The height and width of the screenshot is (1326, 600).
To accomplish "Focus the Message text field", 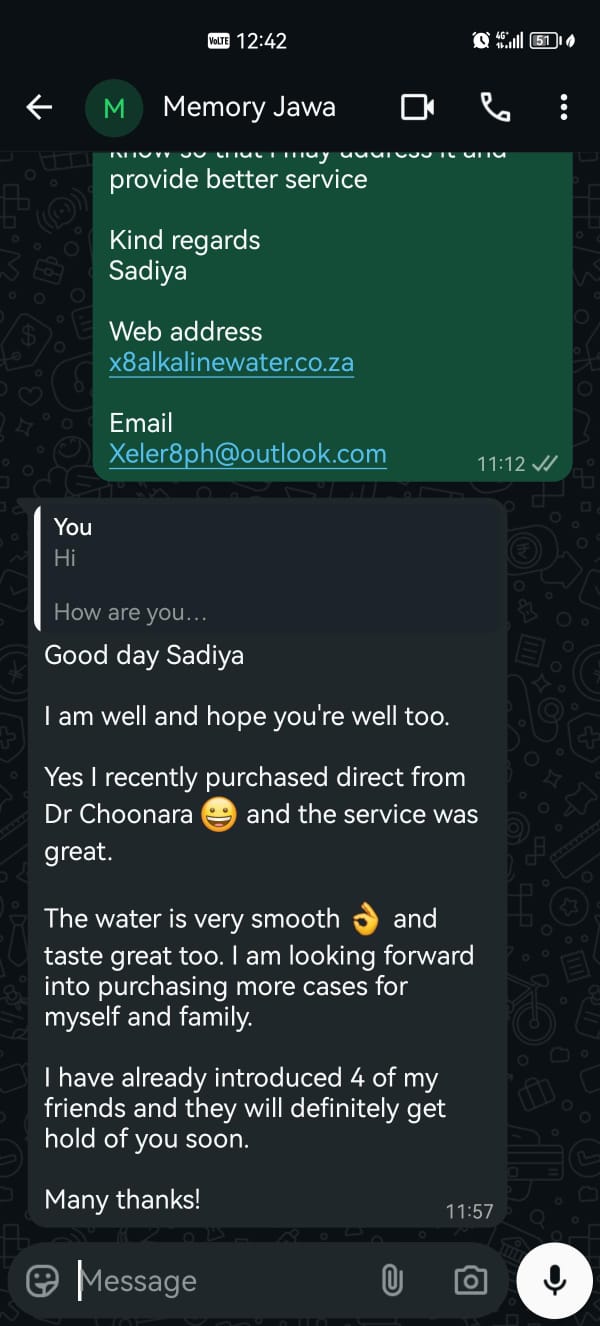I will tap(220, 1281).
